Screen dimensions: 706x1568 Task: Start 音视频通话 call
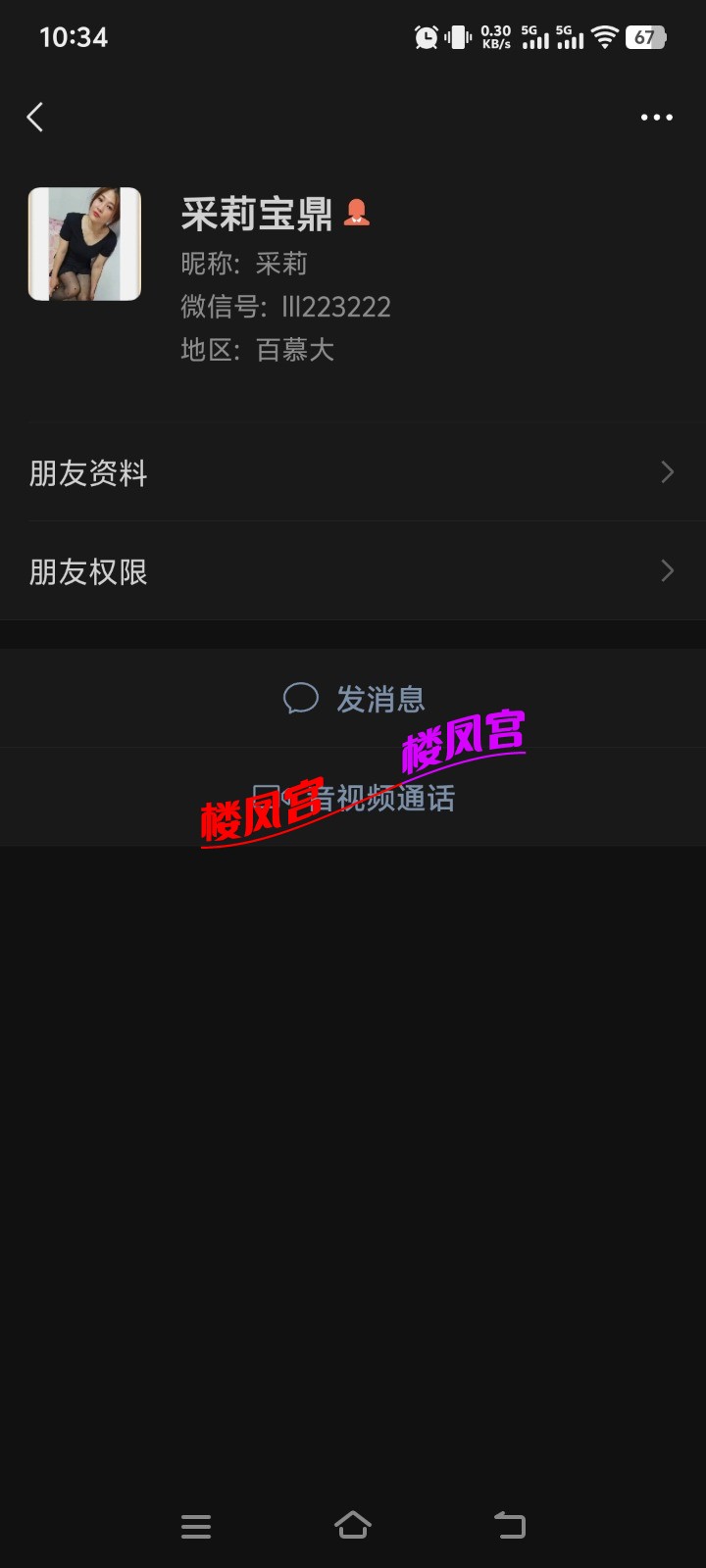pos(353,798)
